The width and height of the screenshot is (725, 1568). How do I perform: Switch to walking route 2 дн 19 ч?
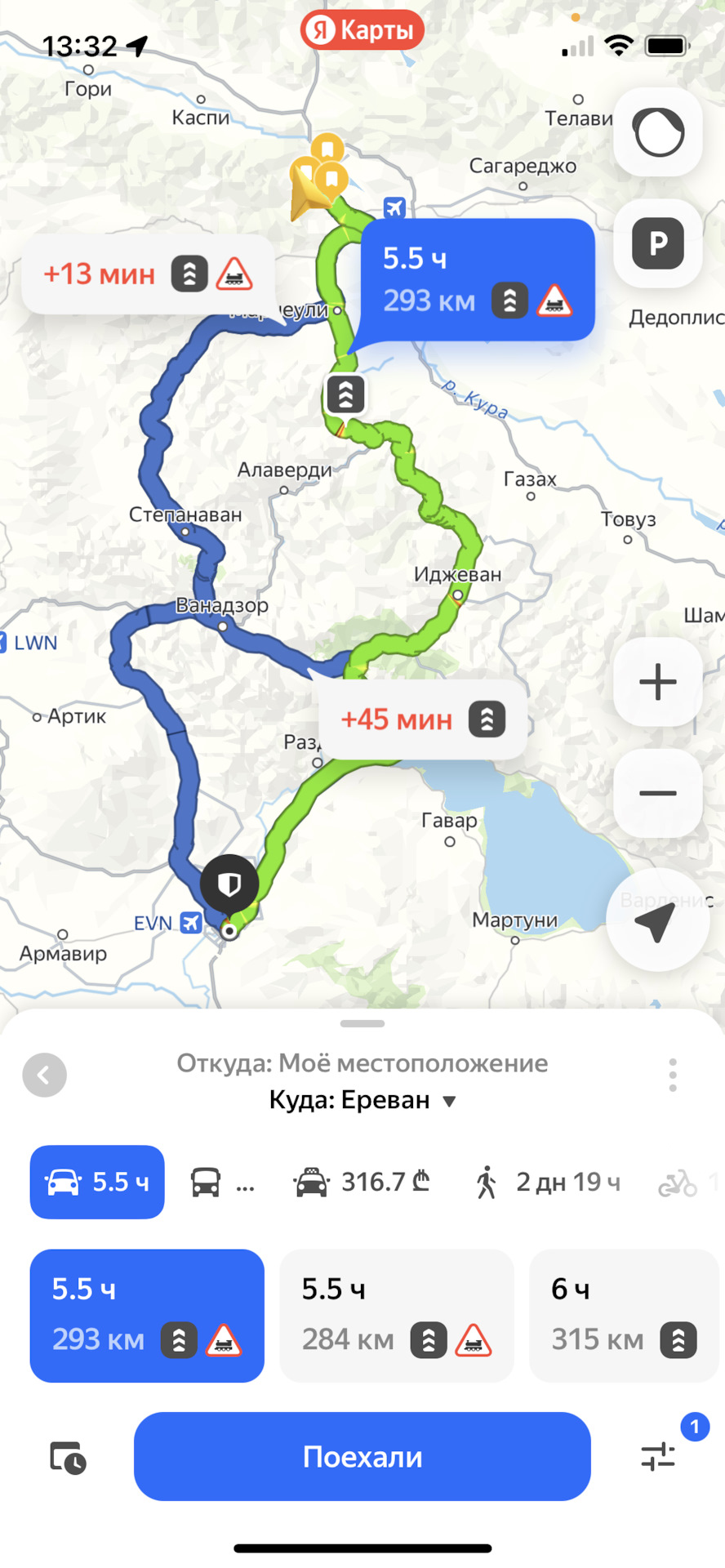pos(549,1182)
